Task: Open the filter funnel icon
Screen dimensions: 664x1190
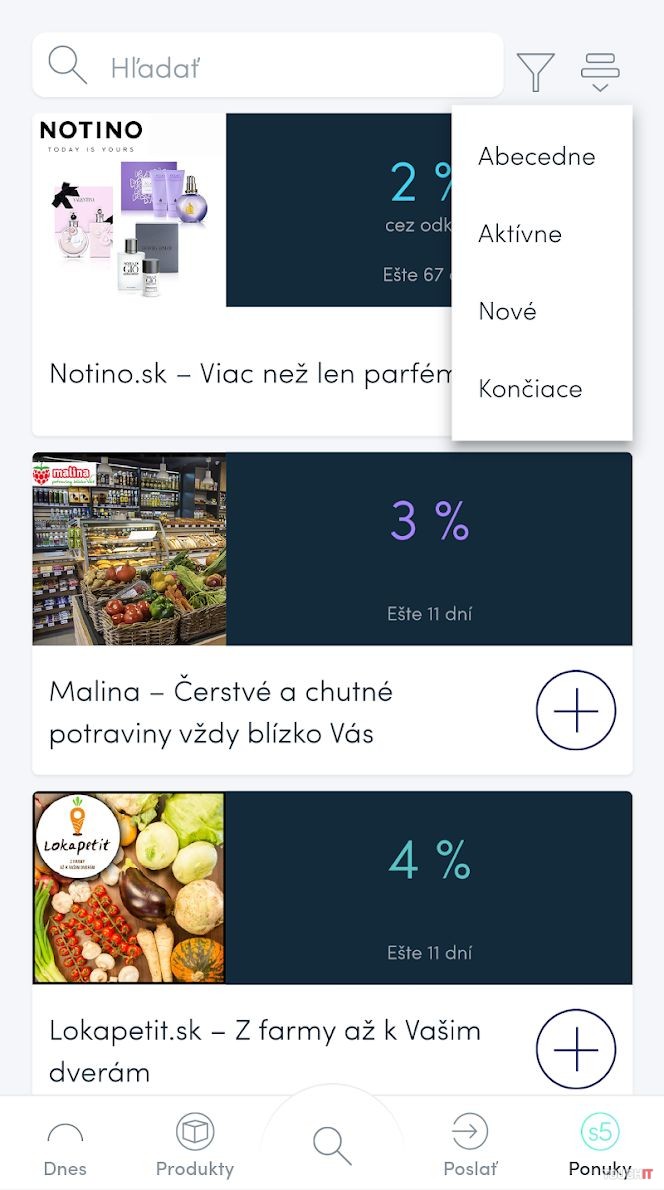Action: click(535, 71)
